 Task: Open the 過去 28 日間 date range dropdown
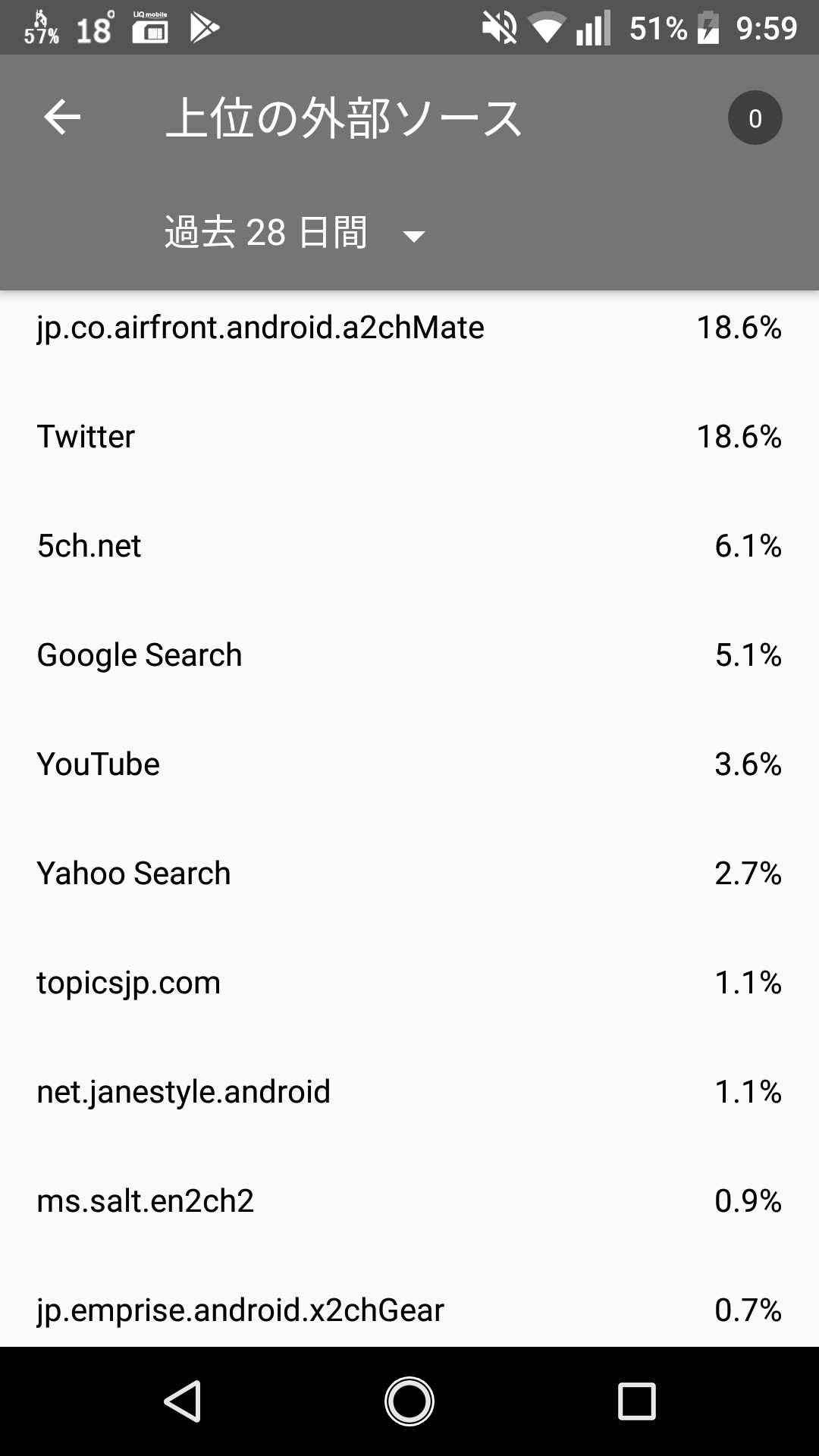[296, 233]
